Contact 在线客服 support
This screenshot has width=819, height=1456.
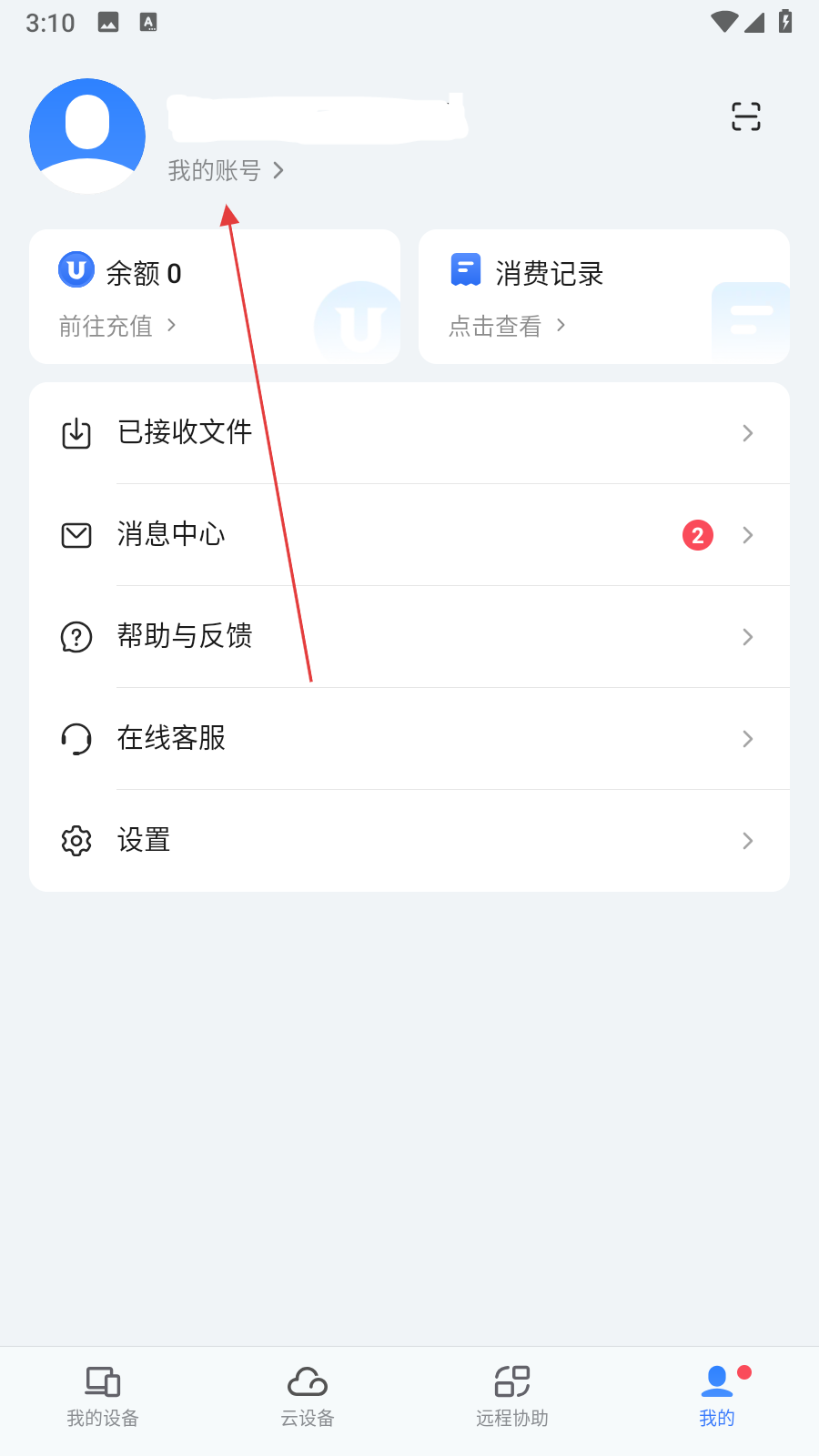click(409, 739)
